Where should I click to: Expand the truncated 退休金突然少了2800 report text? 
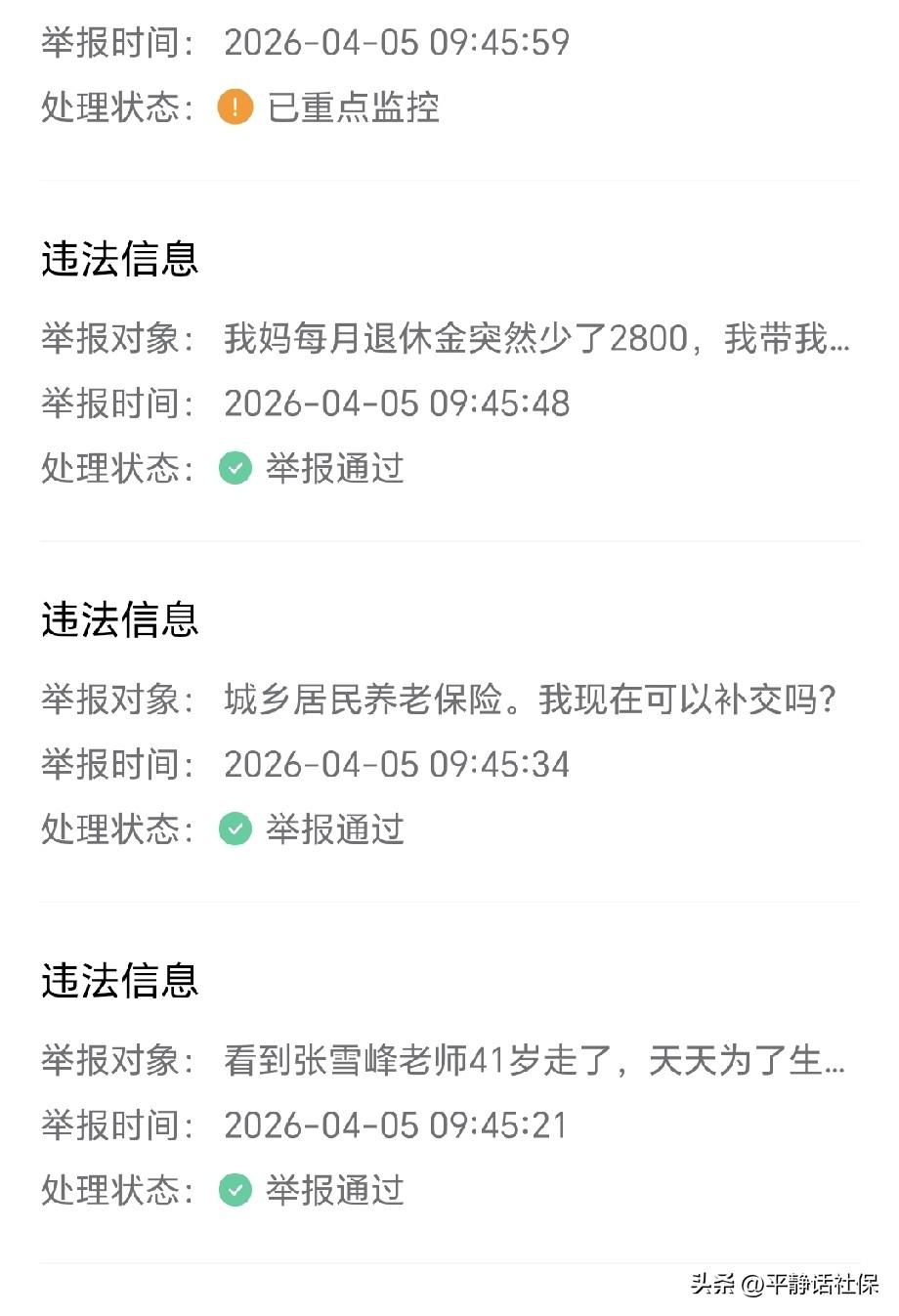(535, 337)
